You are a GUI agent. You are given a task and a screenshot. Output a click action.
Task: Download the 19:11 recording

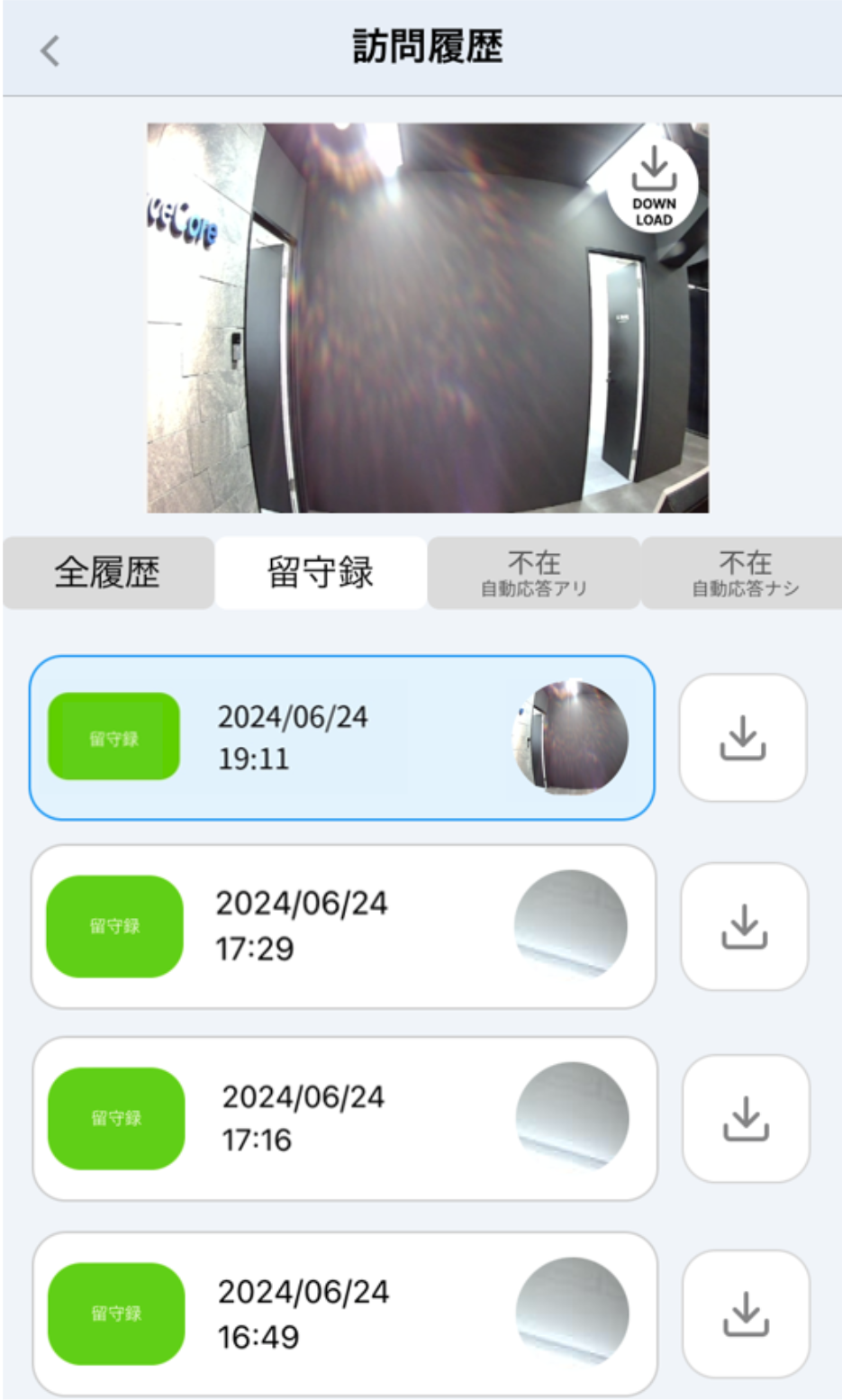(x=743, y=738)
